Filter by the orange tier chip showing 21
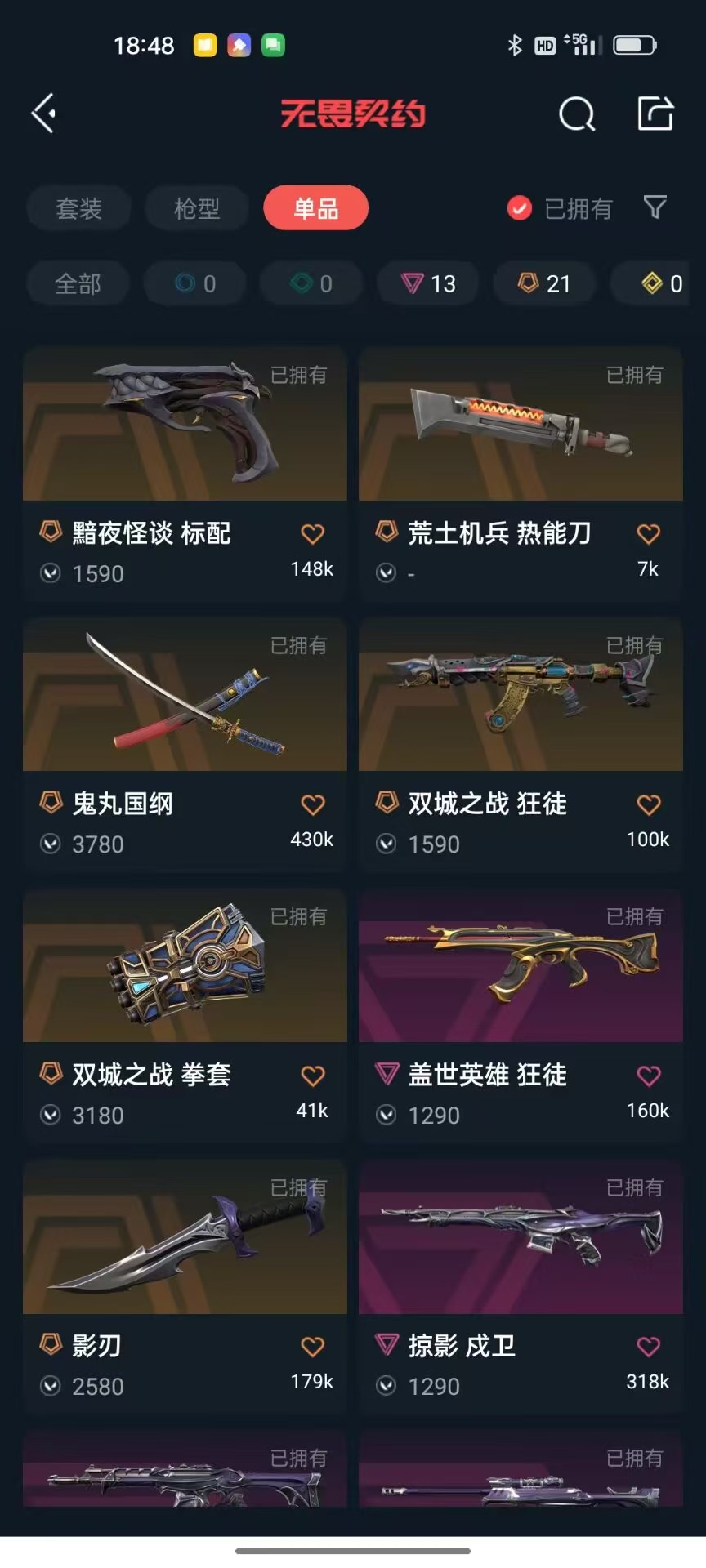 [544, 283]
